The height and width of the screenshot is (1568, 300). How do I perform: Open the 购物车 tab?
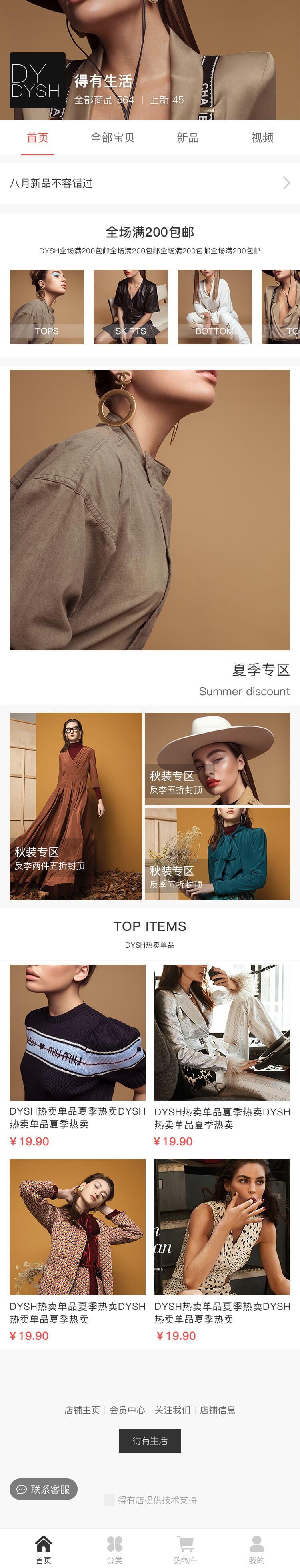186,1548
